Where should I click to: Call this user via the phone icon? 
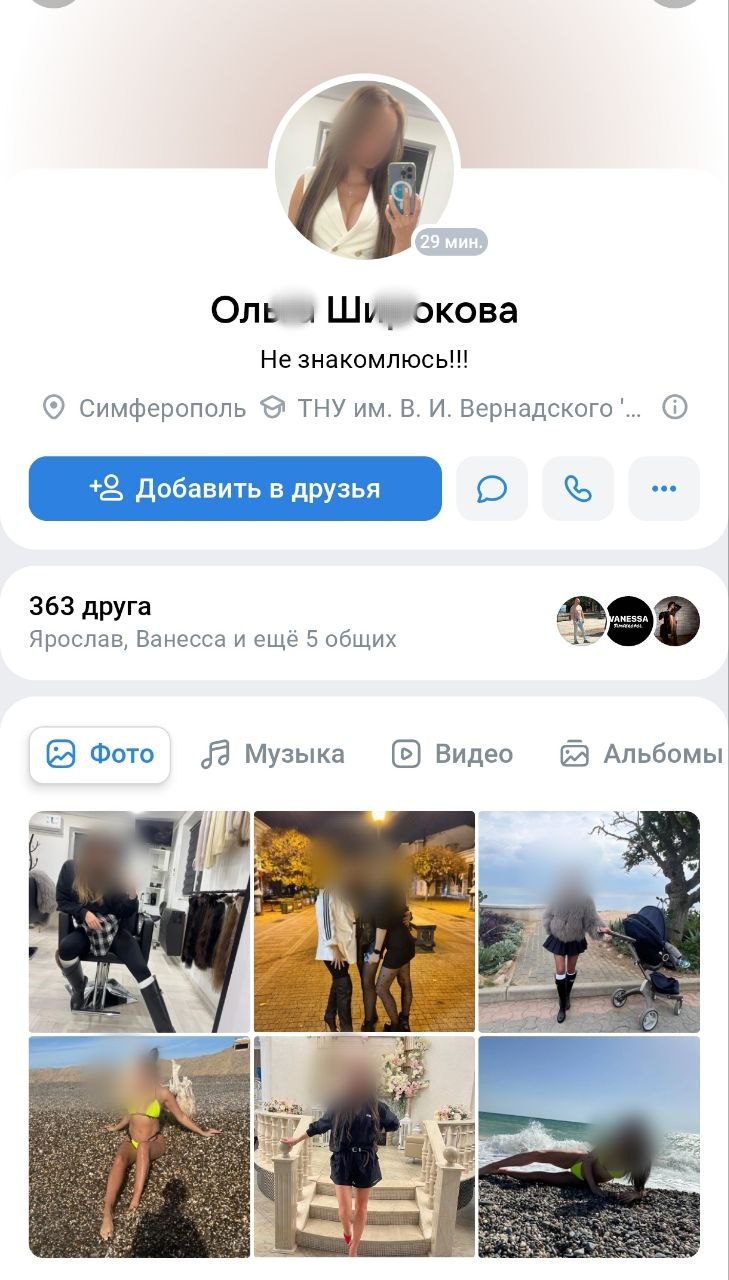click(x=578, y=489)
